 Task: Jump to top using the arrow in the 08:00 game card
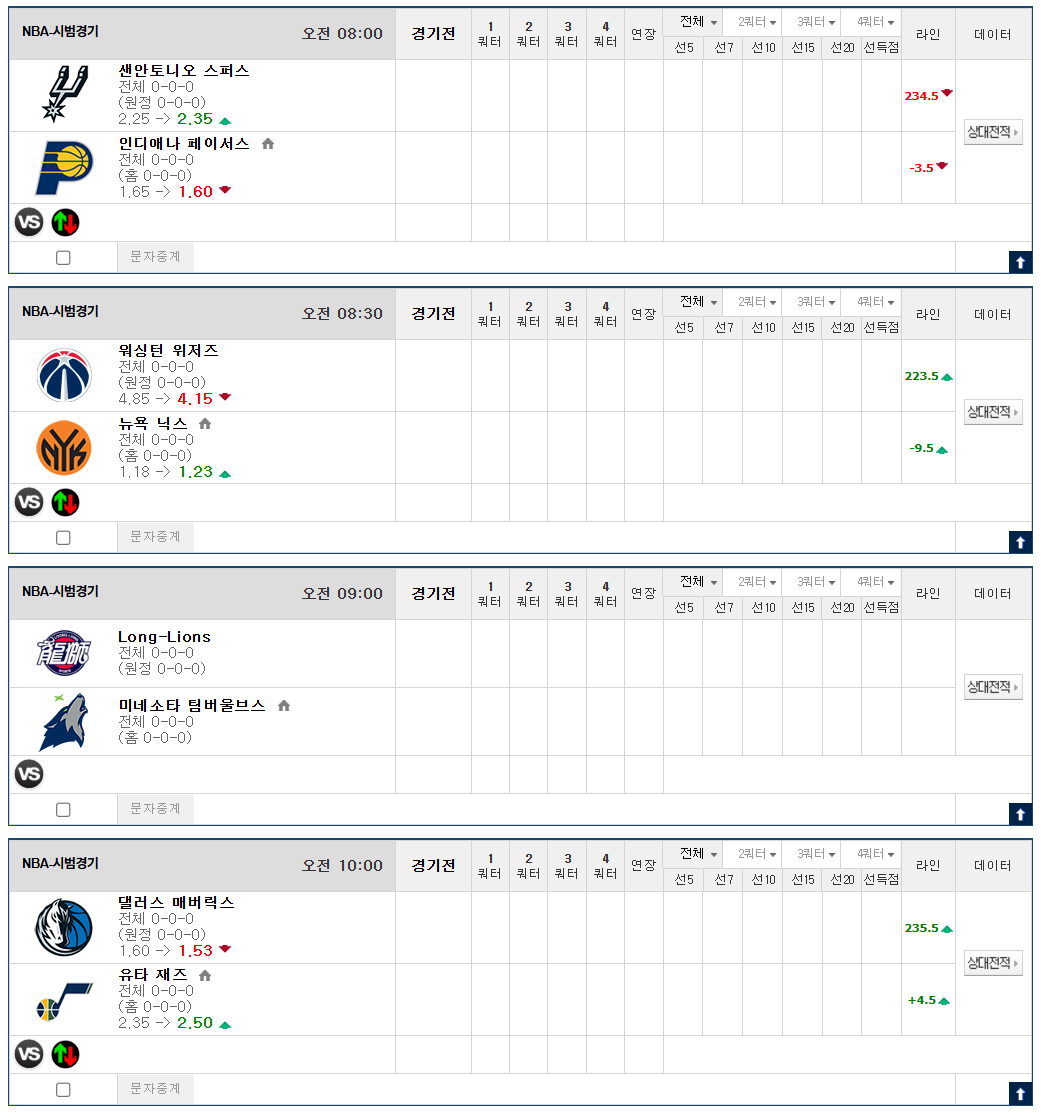pyautogui.click(x=1020, y=262)
